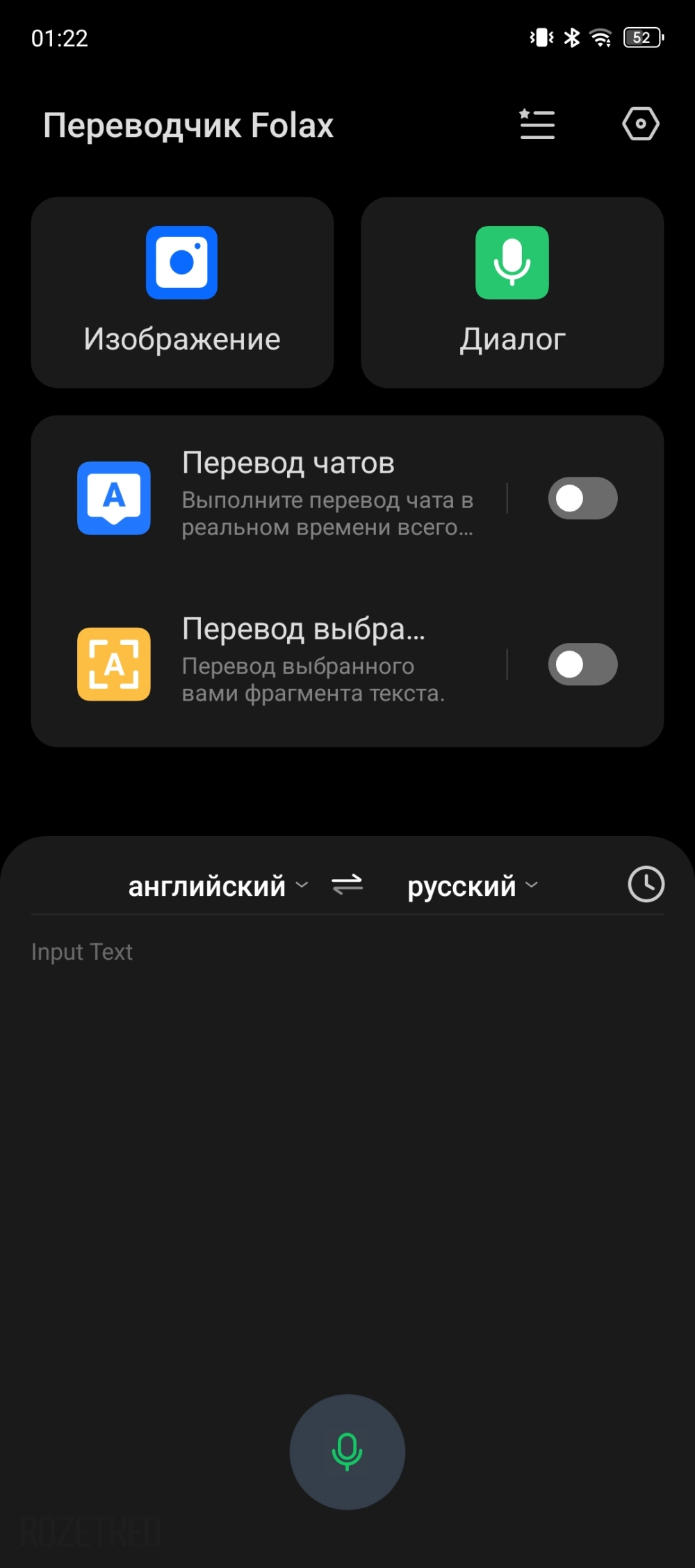
Task: Open the Изображение translation card
Action: point(182,292)
